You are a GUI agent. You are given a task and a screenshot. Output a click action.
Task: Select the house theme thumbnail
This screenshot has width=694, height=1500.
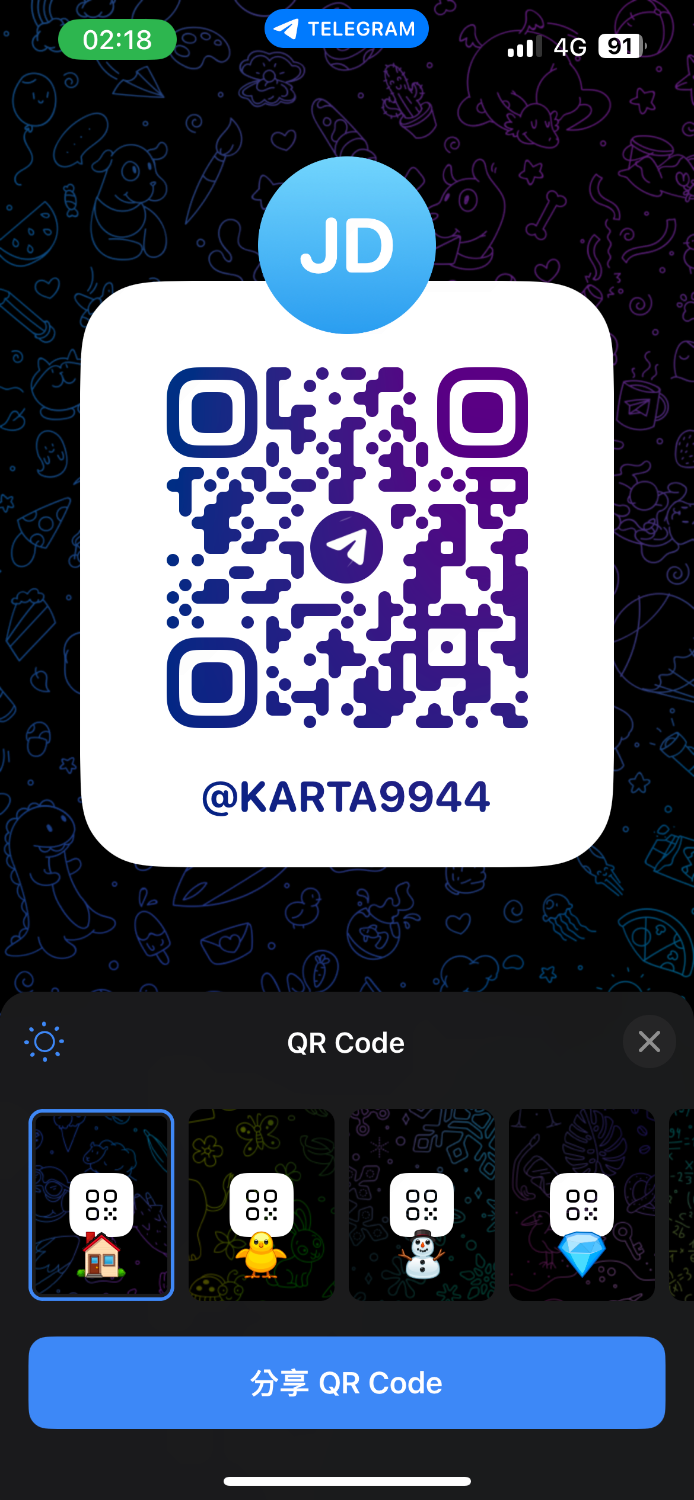point(101,1205)
